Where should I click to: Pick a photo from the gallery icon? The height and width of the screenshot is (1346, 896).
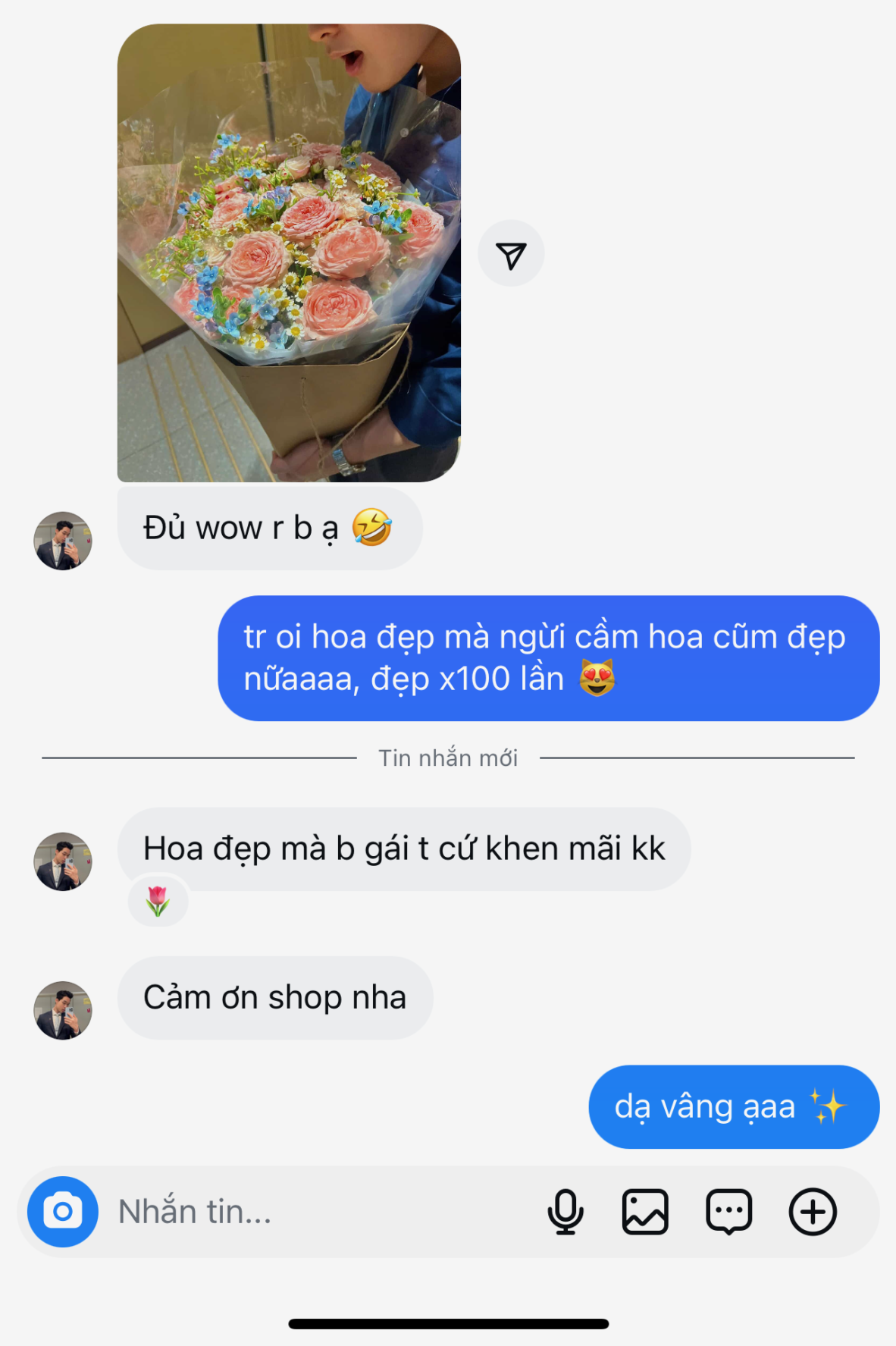(645, 1211)
